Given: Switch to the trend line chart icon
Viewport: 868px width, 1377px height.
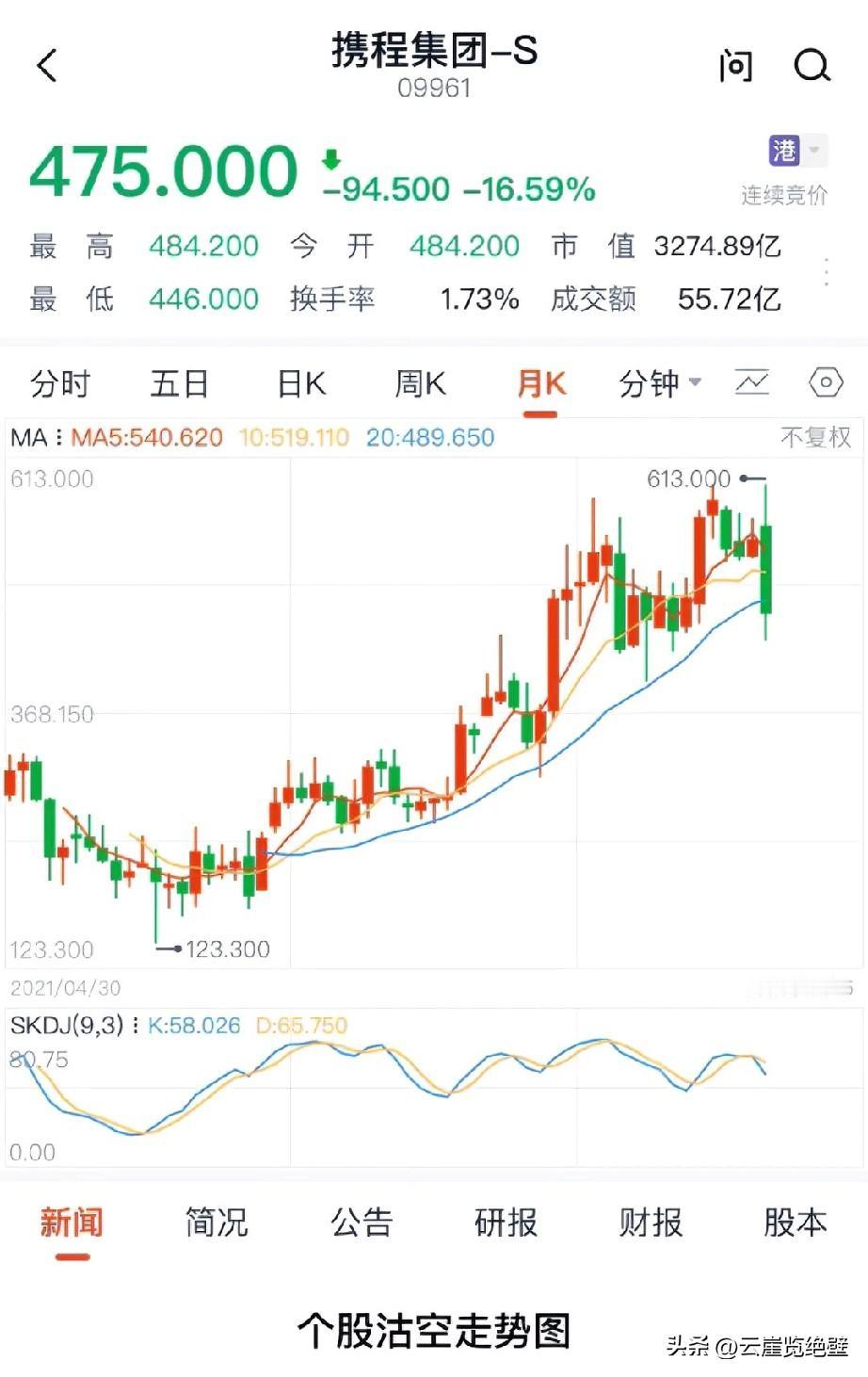Looking at the screenshot, I should point(752,382).
